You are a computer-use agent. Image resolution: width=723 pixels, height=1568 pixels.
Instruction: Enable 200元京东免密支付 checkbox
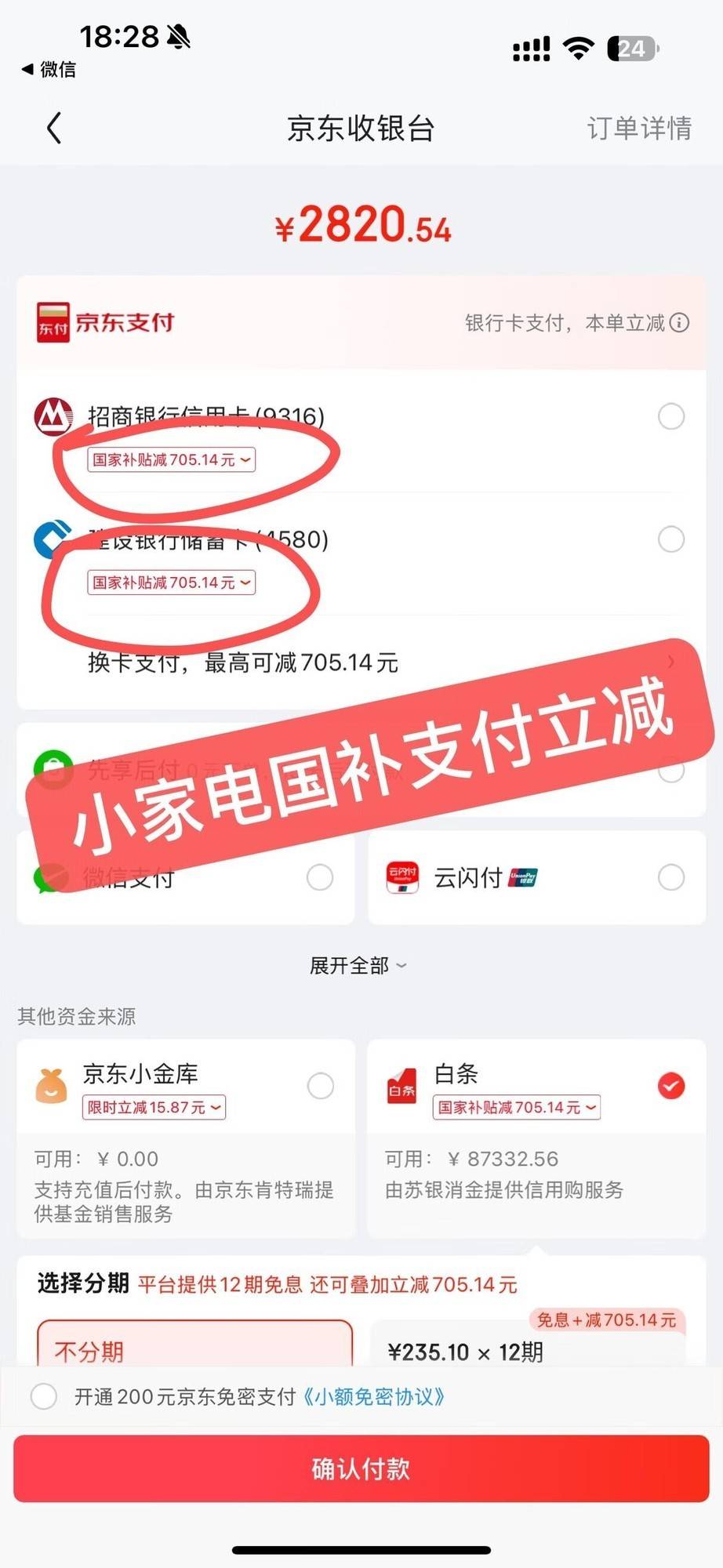coord(44,1396)
